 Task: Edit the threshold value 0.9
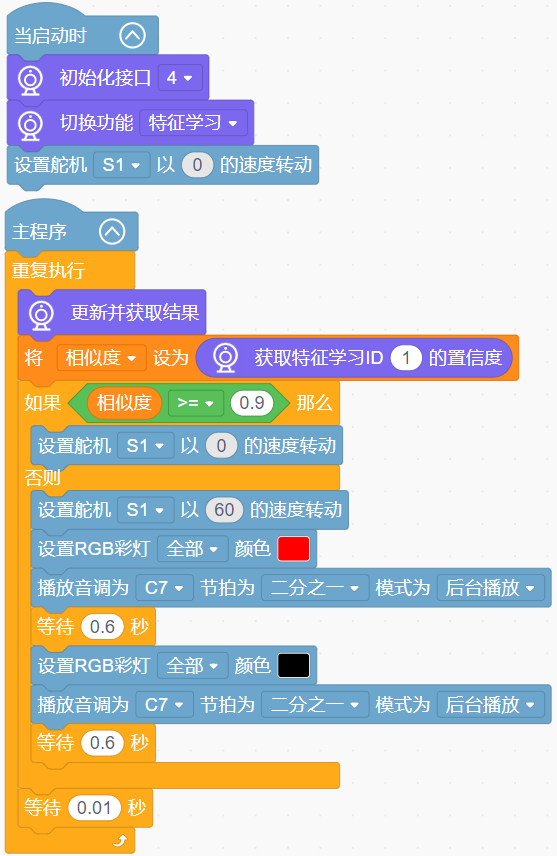pyautogui.click(x=252, y=403)
